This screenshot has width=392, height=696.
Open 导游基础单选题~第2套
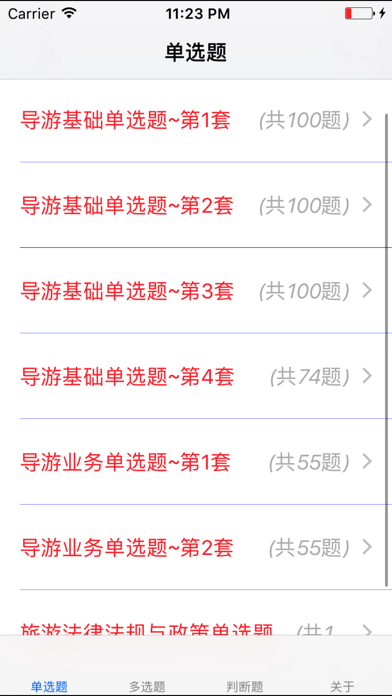(196, 205)
